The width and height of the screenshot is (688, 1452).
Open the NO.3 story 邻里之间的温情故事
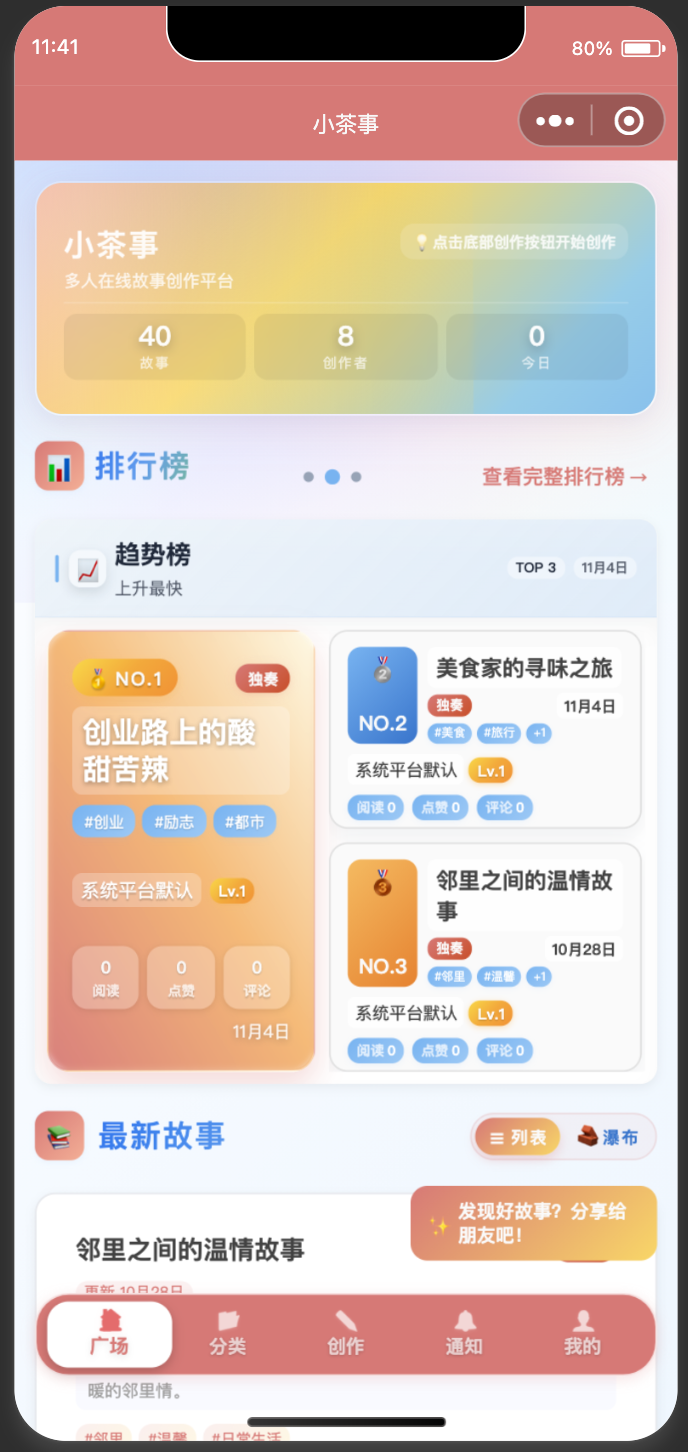[524, 895]
